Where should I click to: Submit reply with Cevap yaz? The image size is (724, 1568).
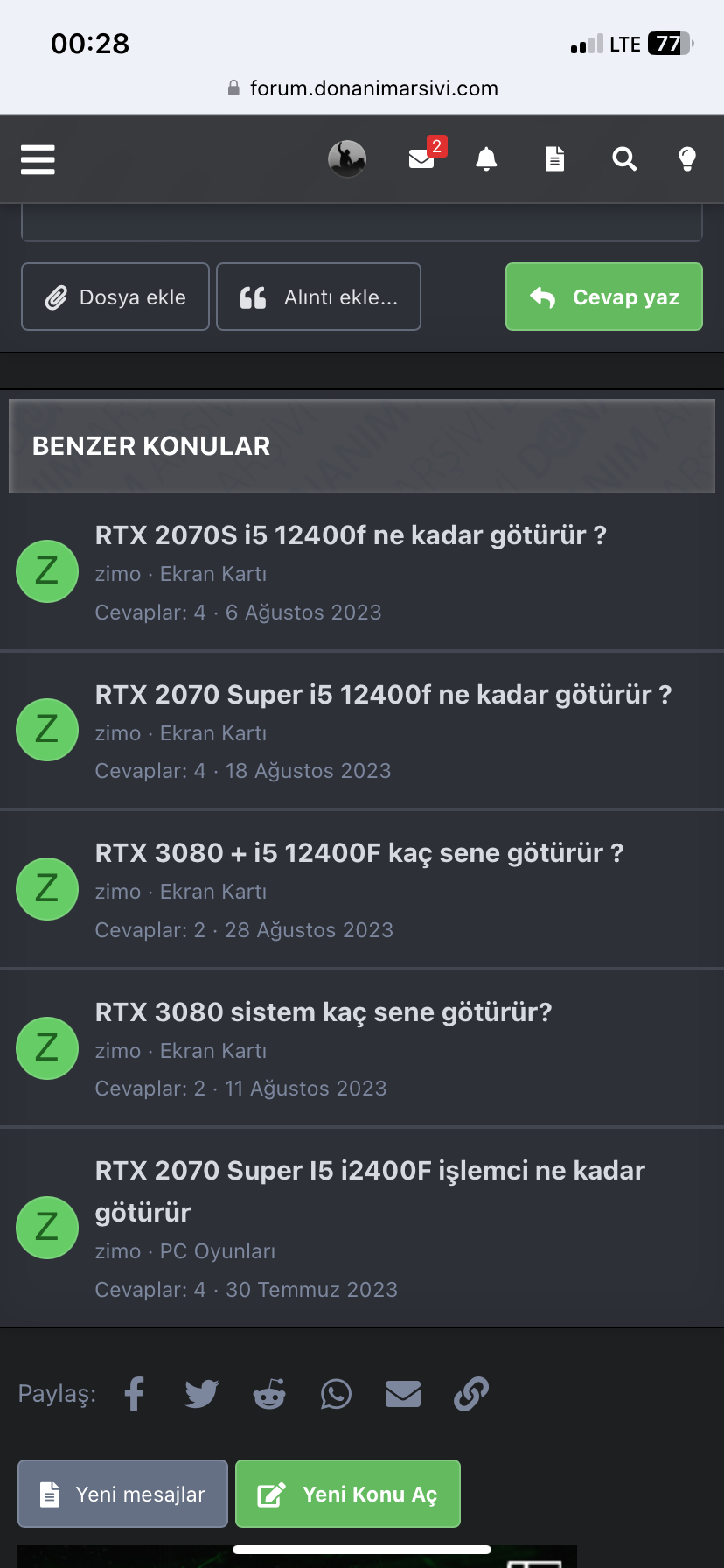click(604, 297)
